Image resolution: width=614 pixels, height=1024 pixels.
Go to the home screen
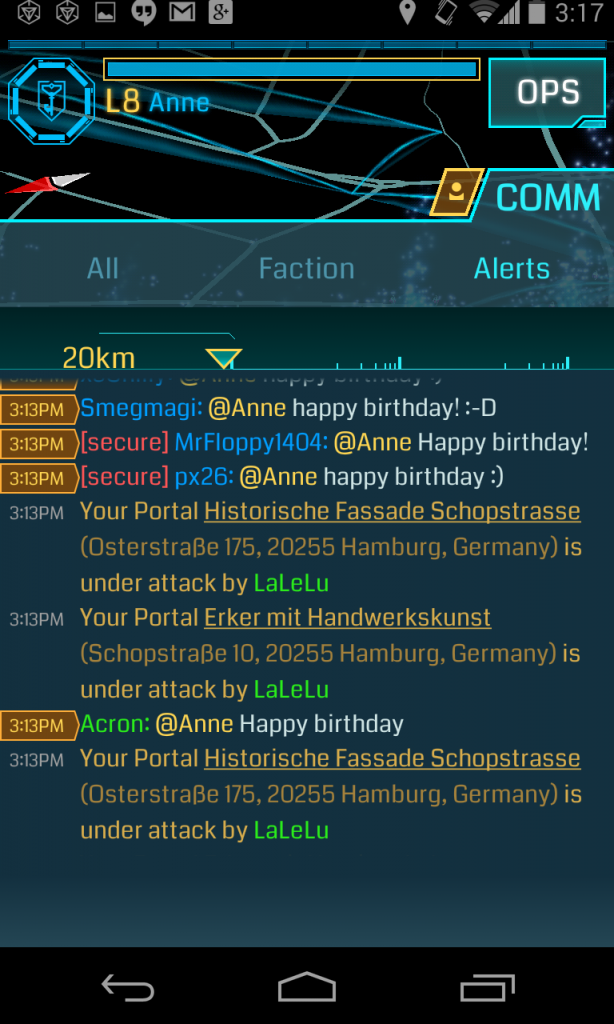306,988
